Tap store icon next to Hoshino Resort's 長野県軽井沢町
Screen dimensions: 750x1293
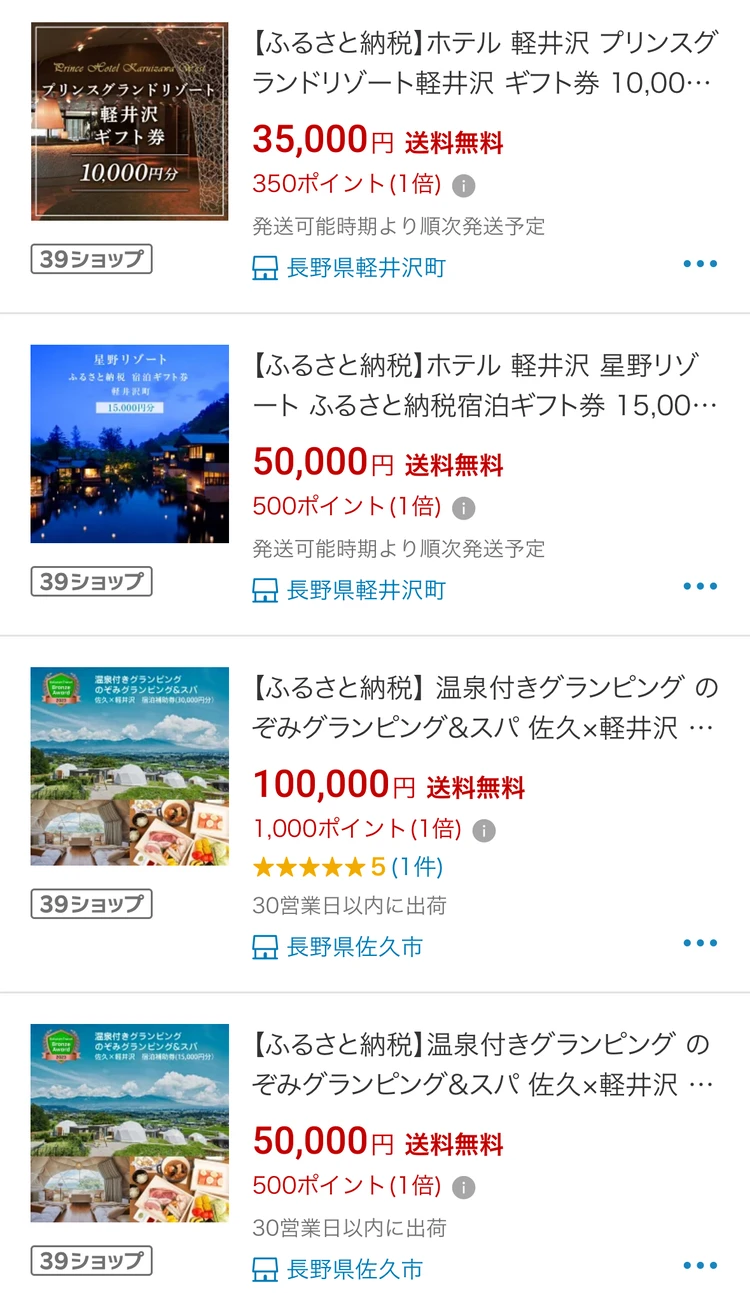266,588
